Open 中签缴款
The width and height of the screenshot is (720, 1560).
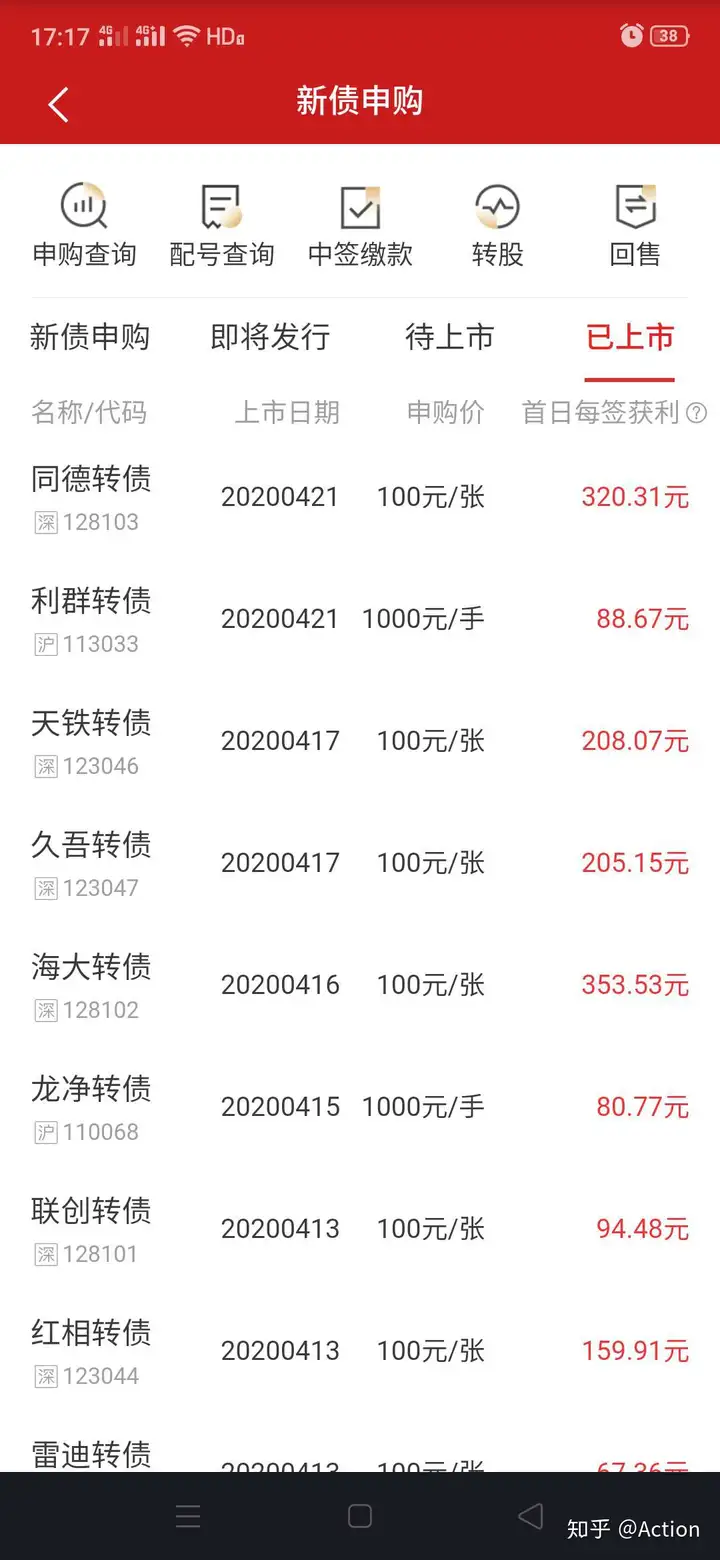[x=360, y=226]
